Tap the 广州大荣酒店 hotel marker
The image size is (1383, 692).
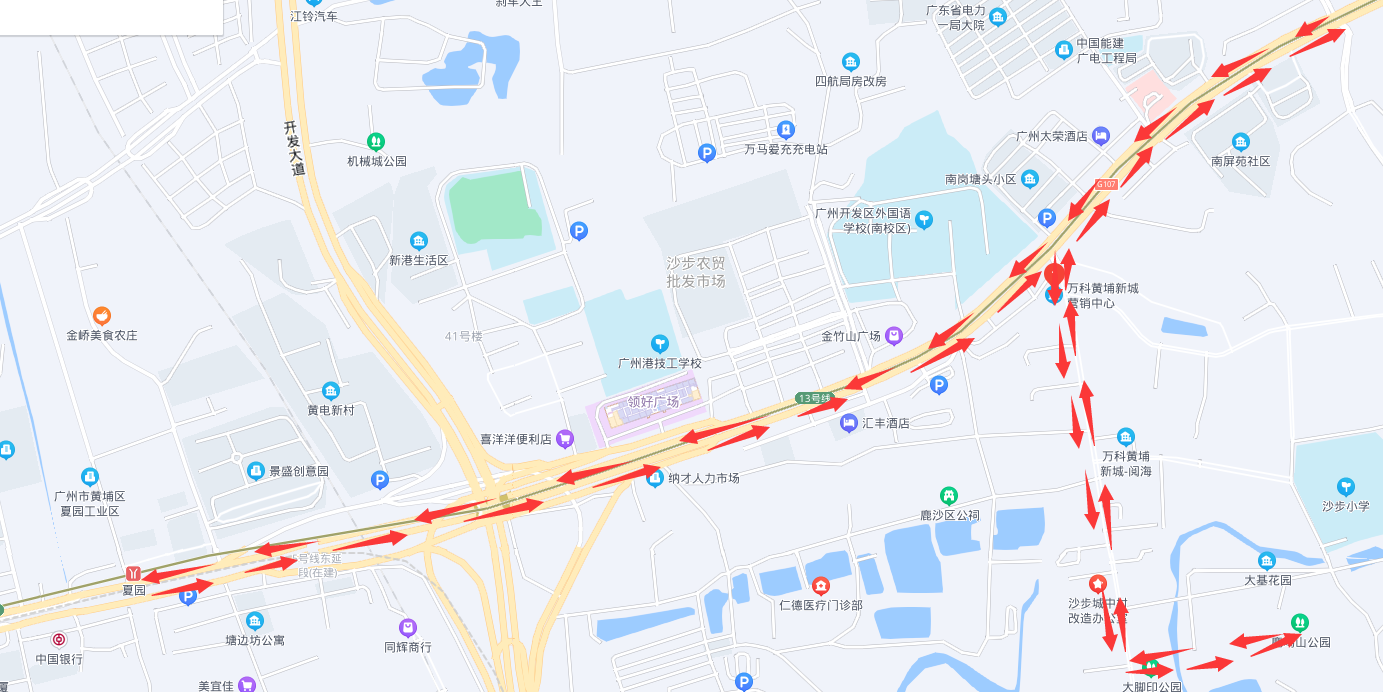point(1101,136)
